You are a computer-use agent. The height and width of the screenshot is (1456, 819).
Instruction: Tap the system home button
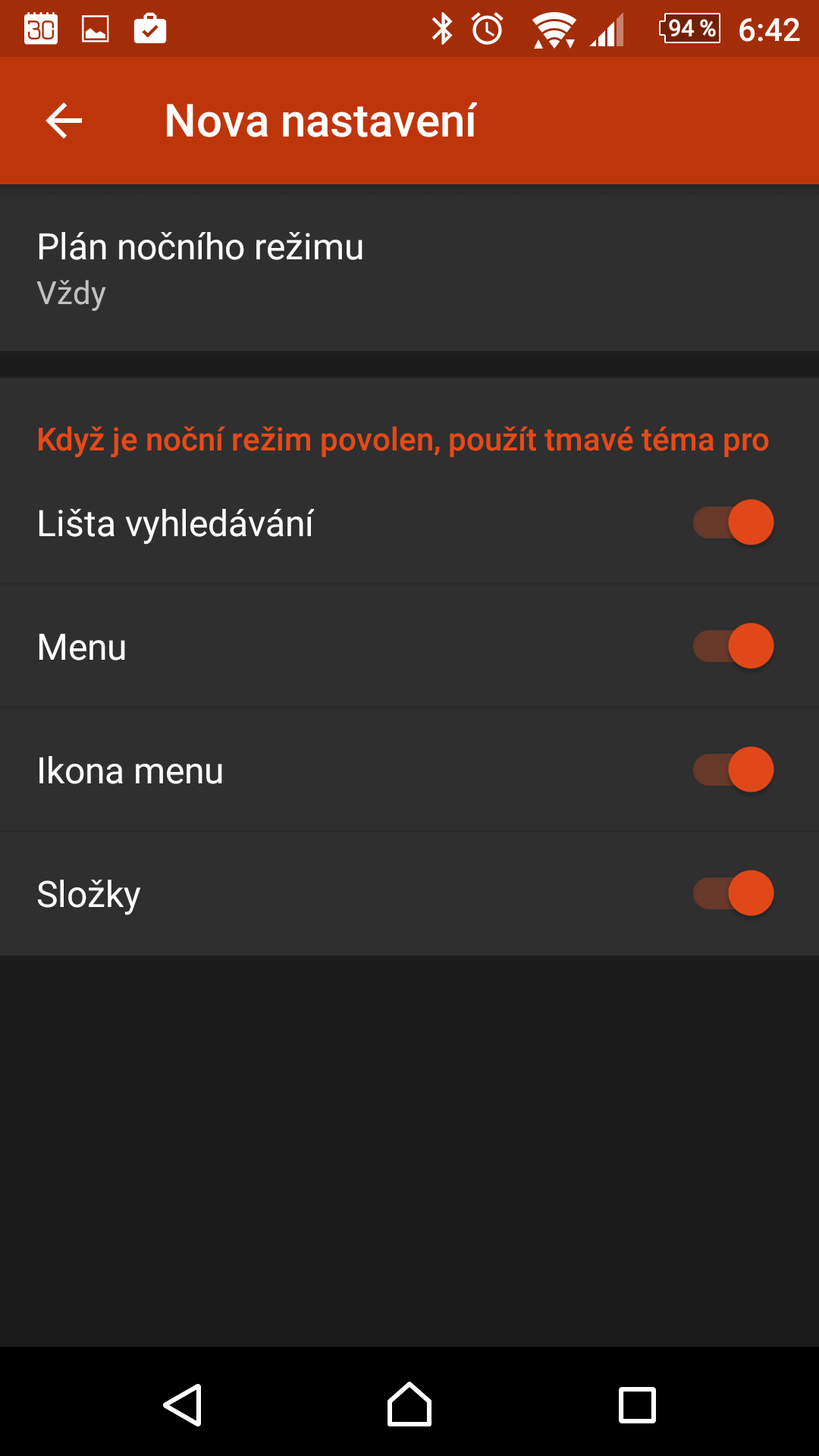tap(409, 1404)
